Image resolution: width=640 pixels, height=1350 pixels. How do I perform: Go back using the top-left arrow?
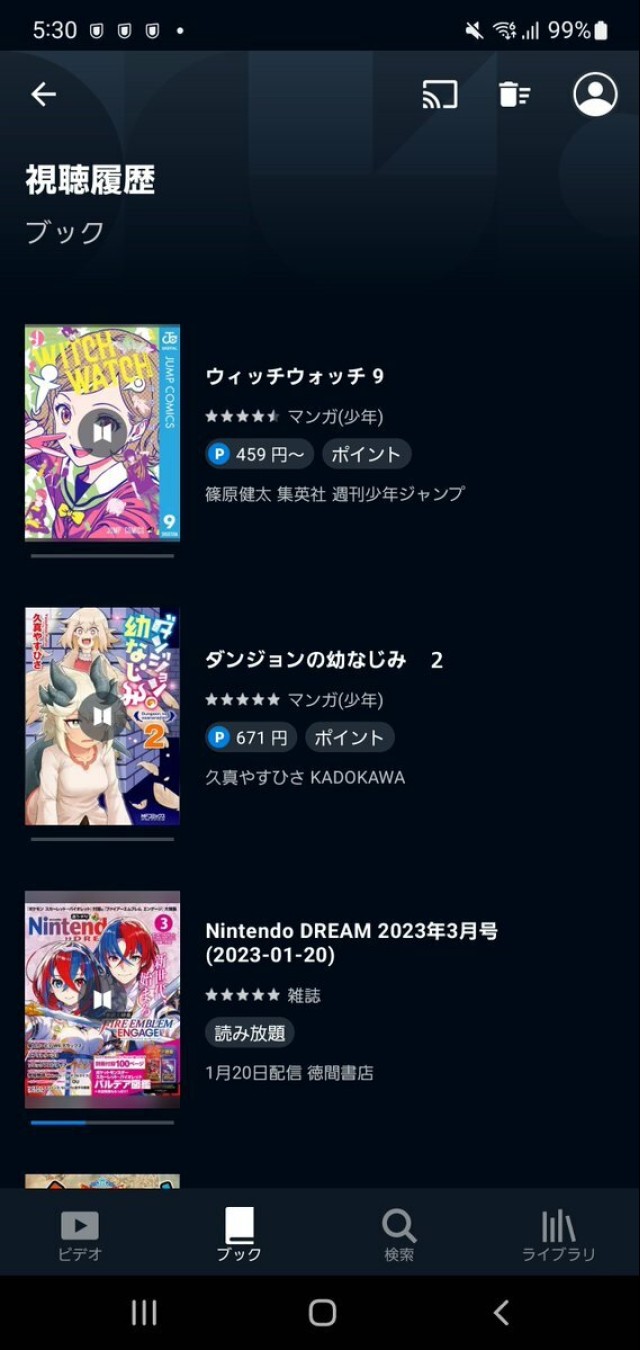pos(43,94)
